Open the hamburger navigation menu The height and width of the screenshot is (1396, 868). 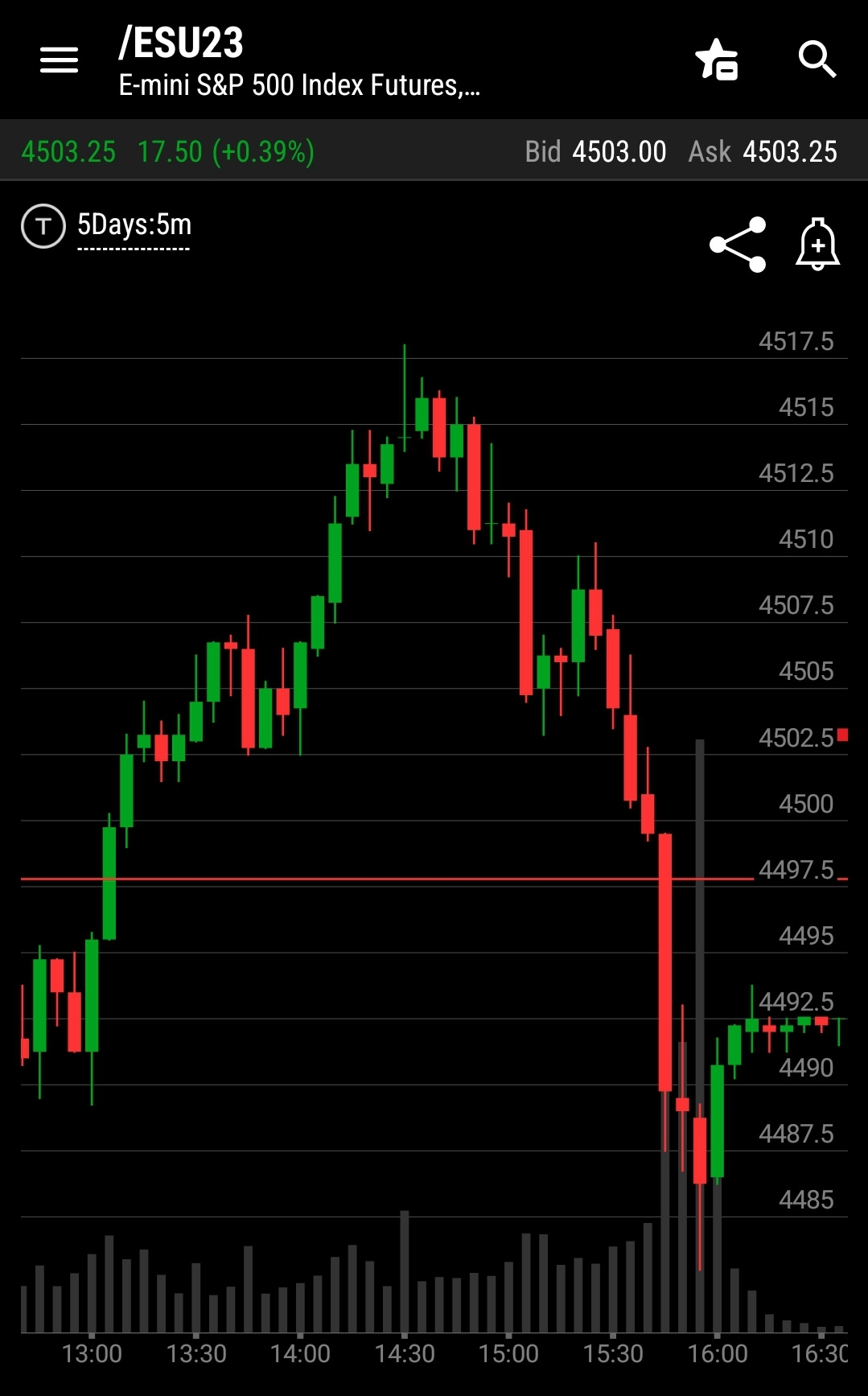click(x=59, y=60)
